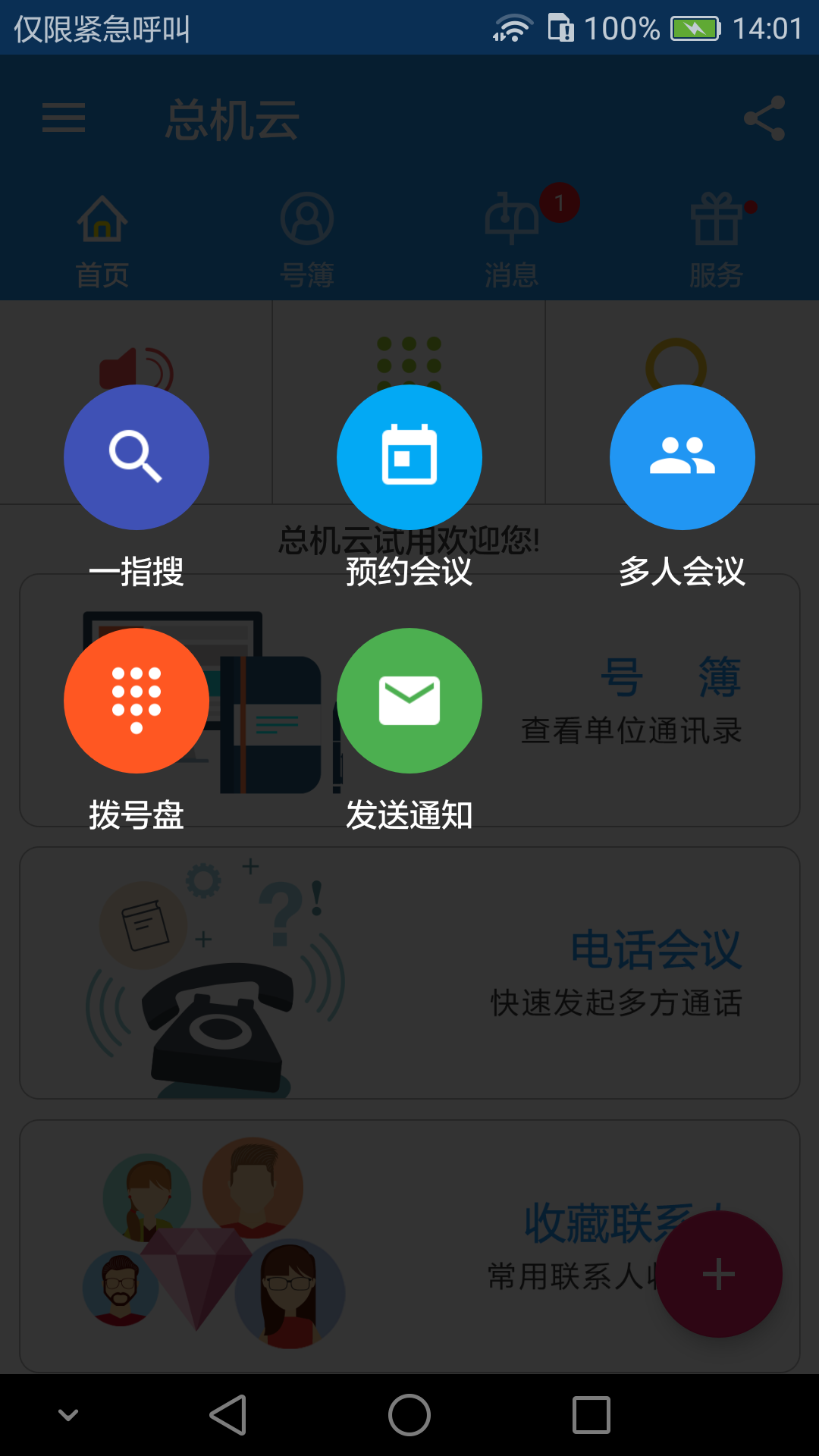Tap the pink plus floating action button
Screen dimensions: 819x1456
[x=717, y=1275]
